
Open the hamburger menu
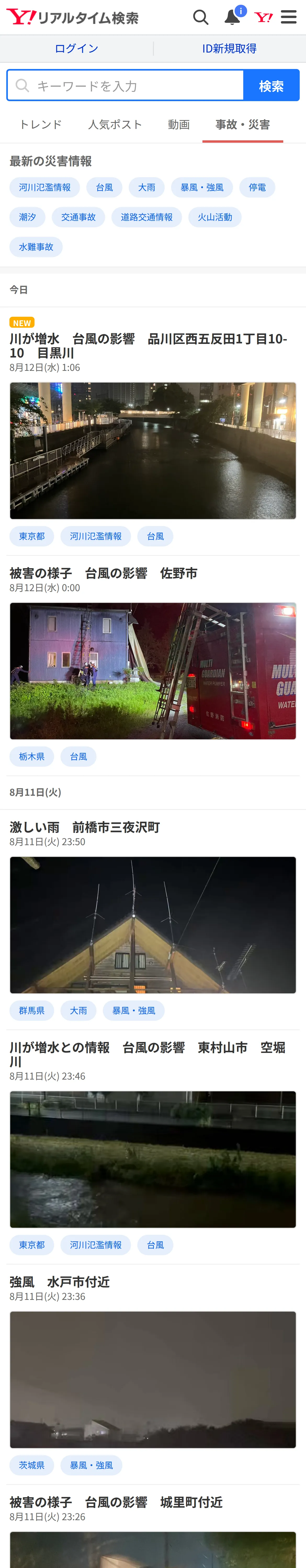(x=289, y=17)
